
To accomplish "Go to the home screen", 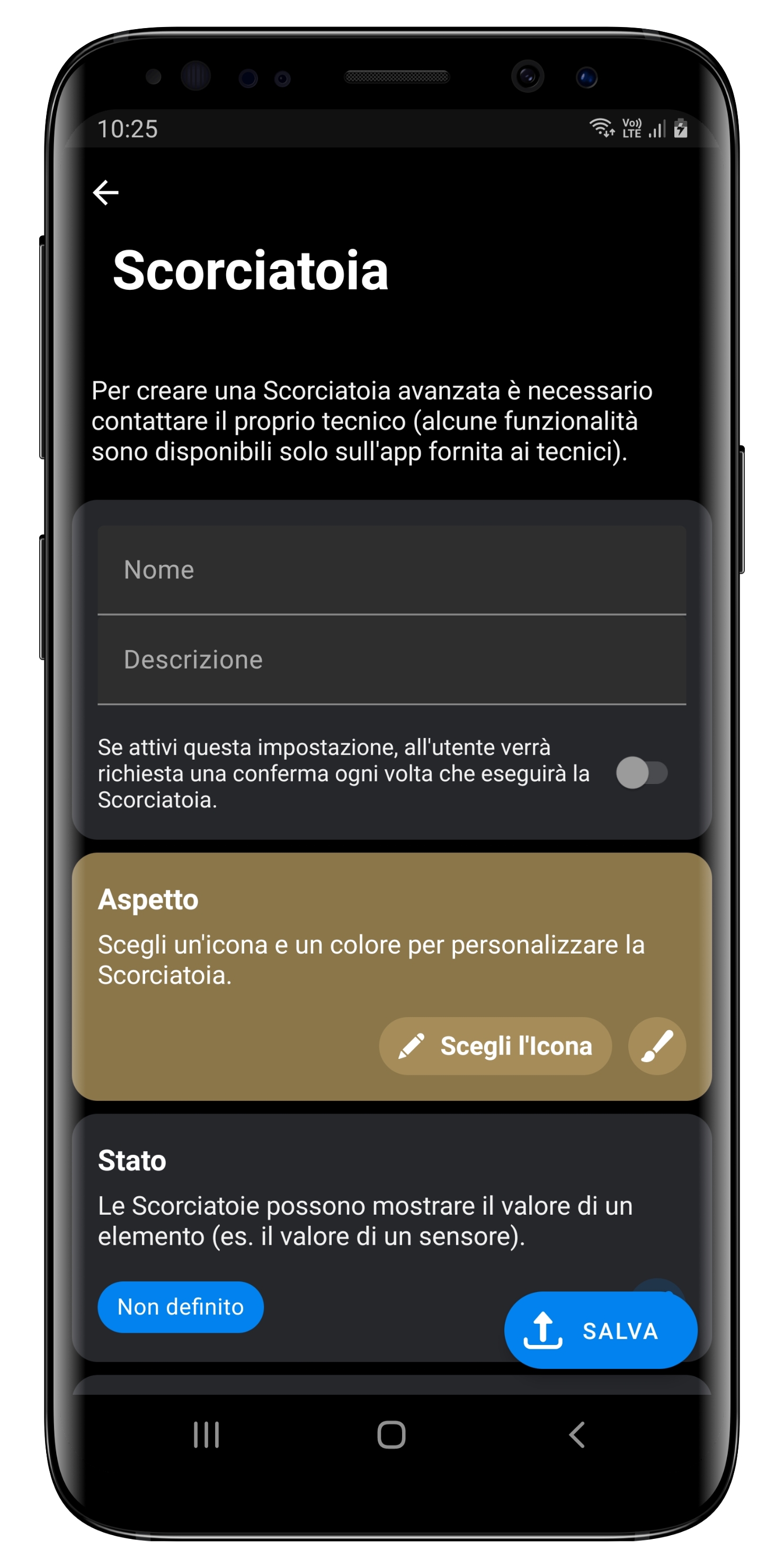I will (391, 1435).
